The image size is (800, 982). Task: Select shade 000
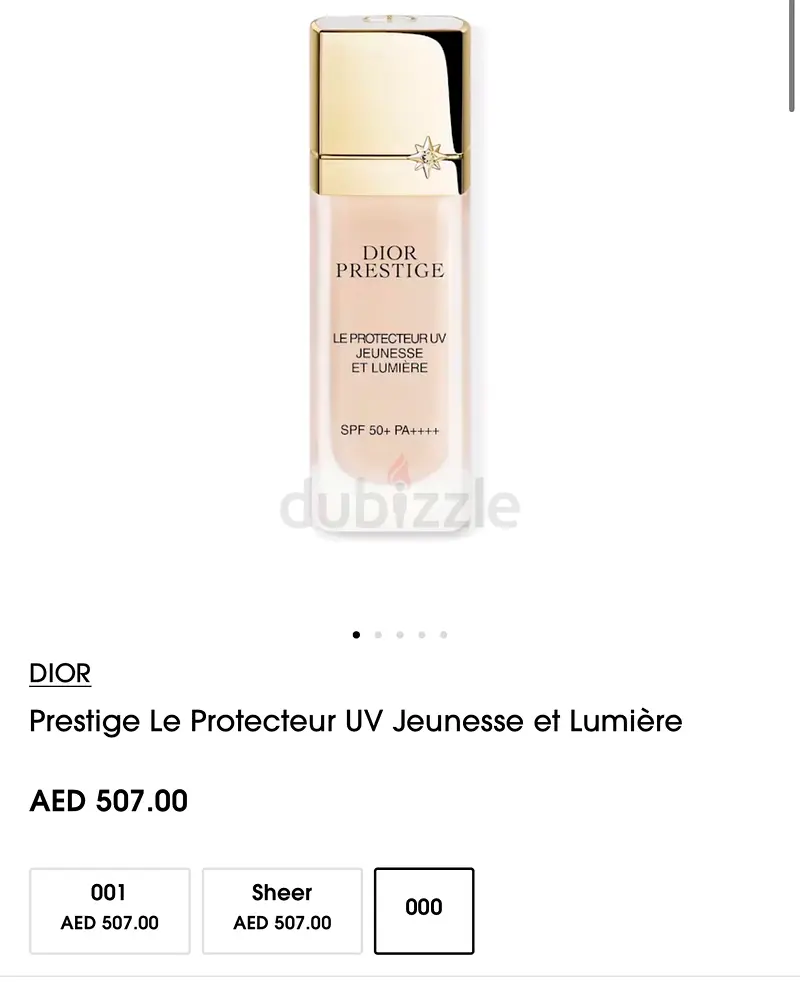click(424, 910)
